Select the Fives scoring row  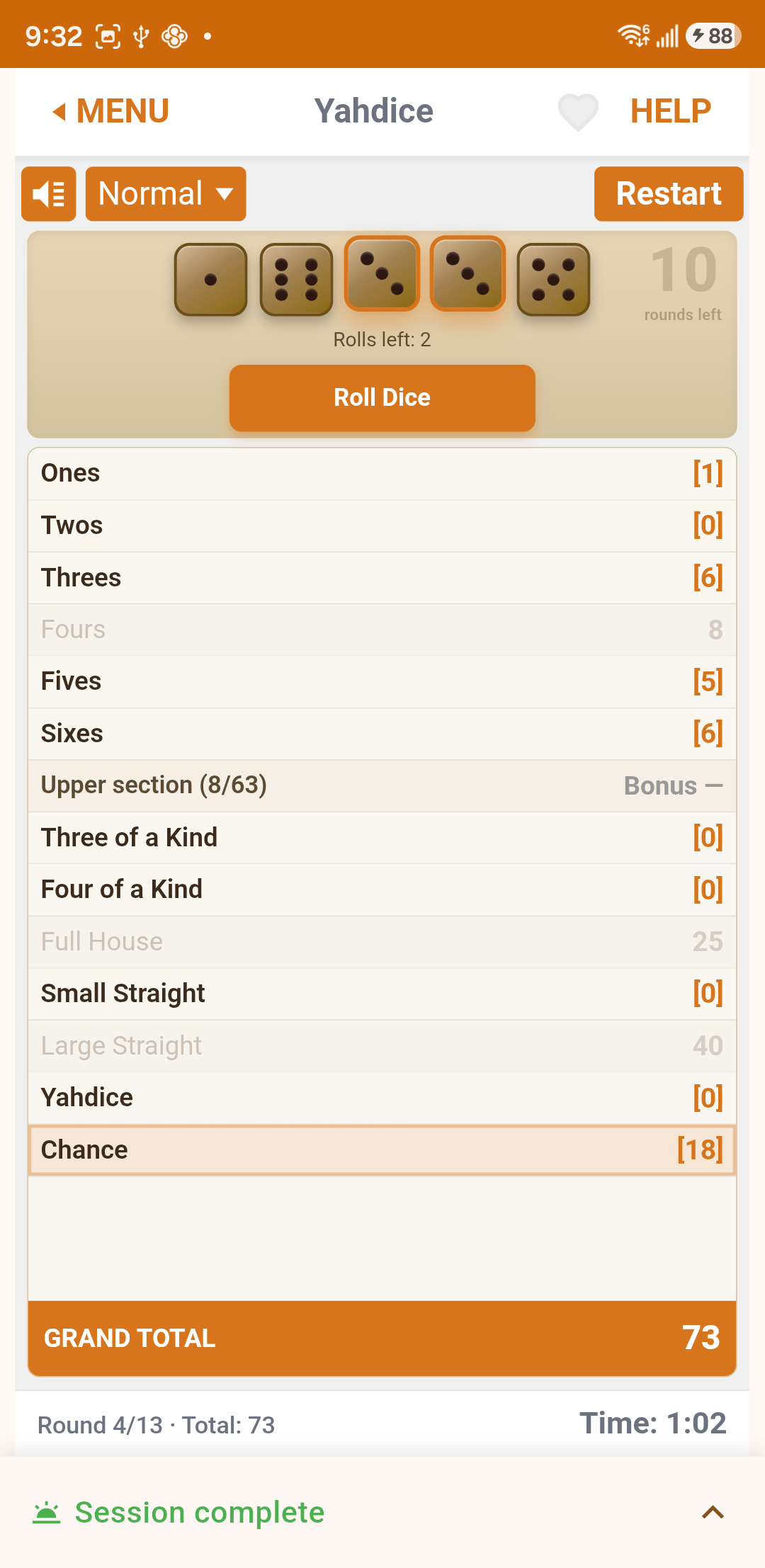coord(382,681)
